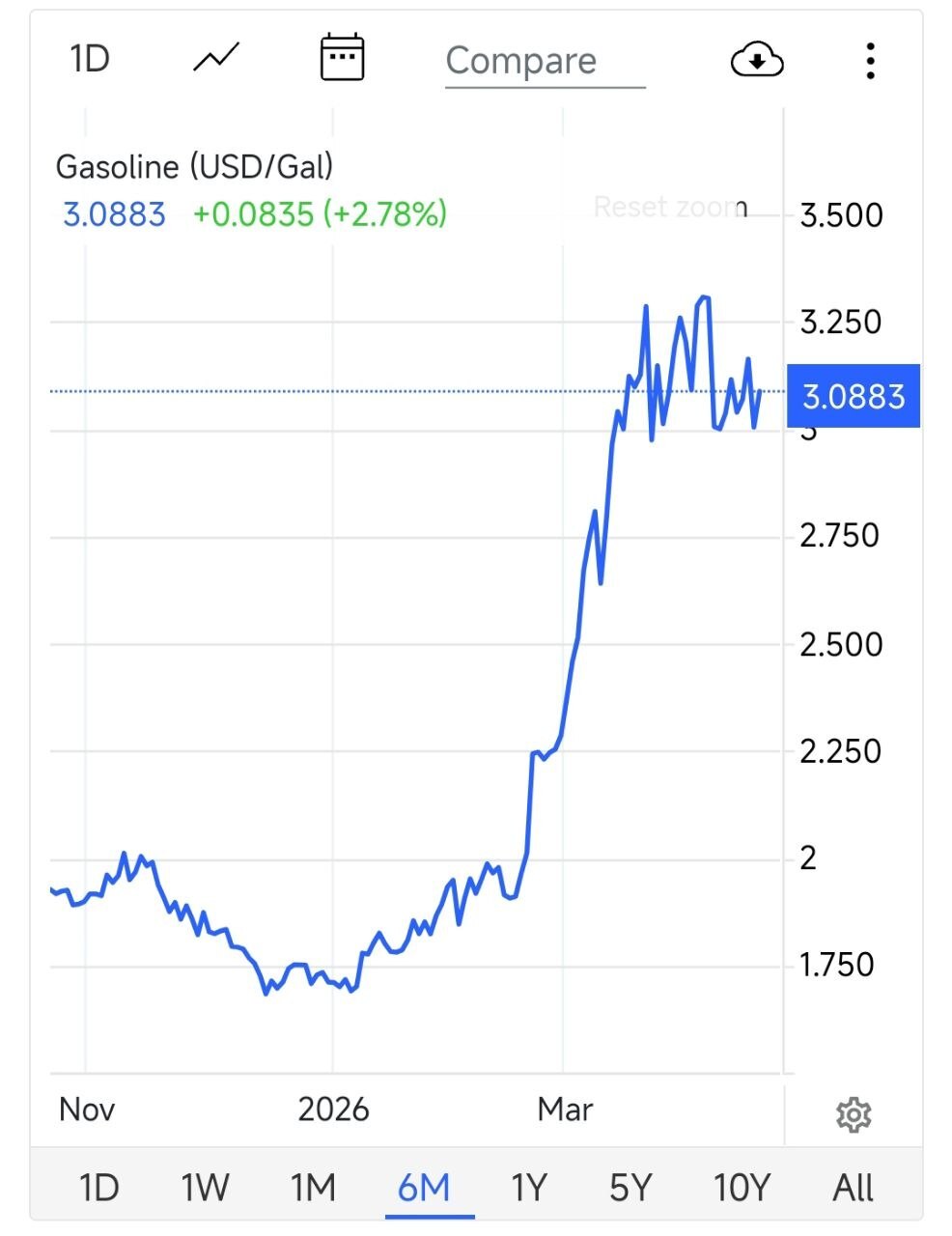The width and height of the screenshot is (952, 1236).
Task: Download chart data via cloud icon
Action: pyautogui.click(x=757, y=60)
